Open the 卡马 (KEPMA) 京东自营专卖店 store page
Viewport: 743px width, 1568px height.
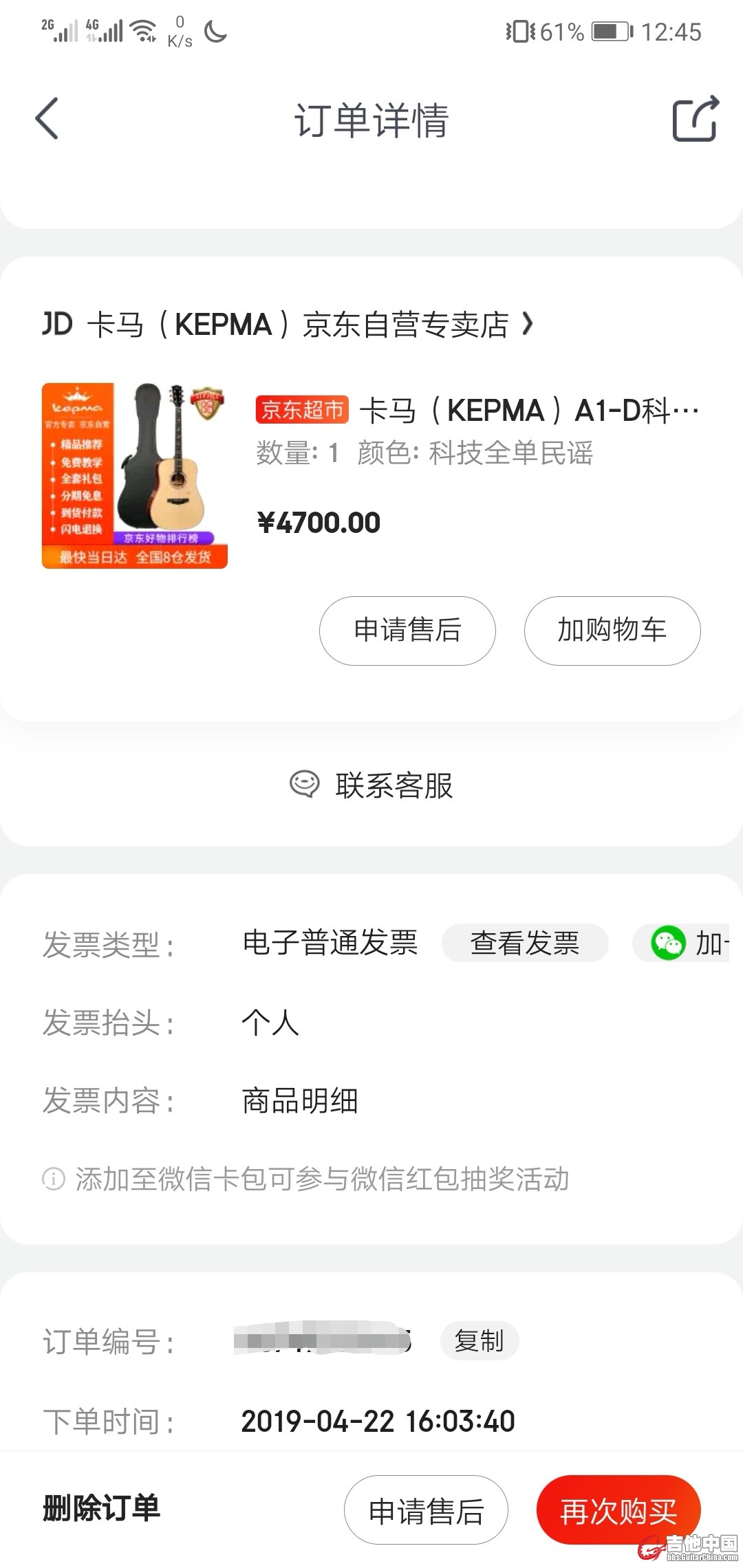tap(288, 325)
